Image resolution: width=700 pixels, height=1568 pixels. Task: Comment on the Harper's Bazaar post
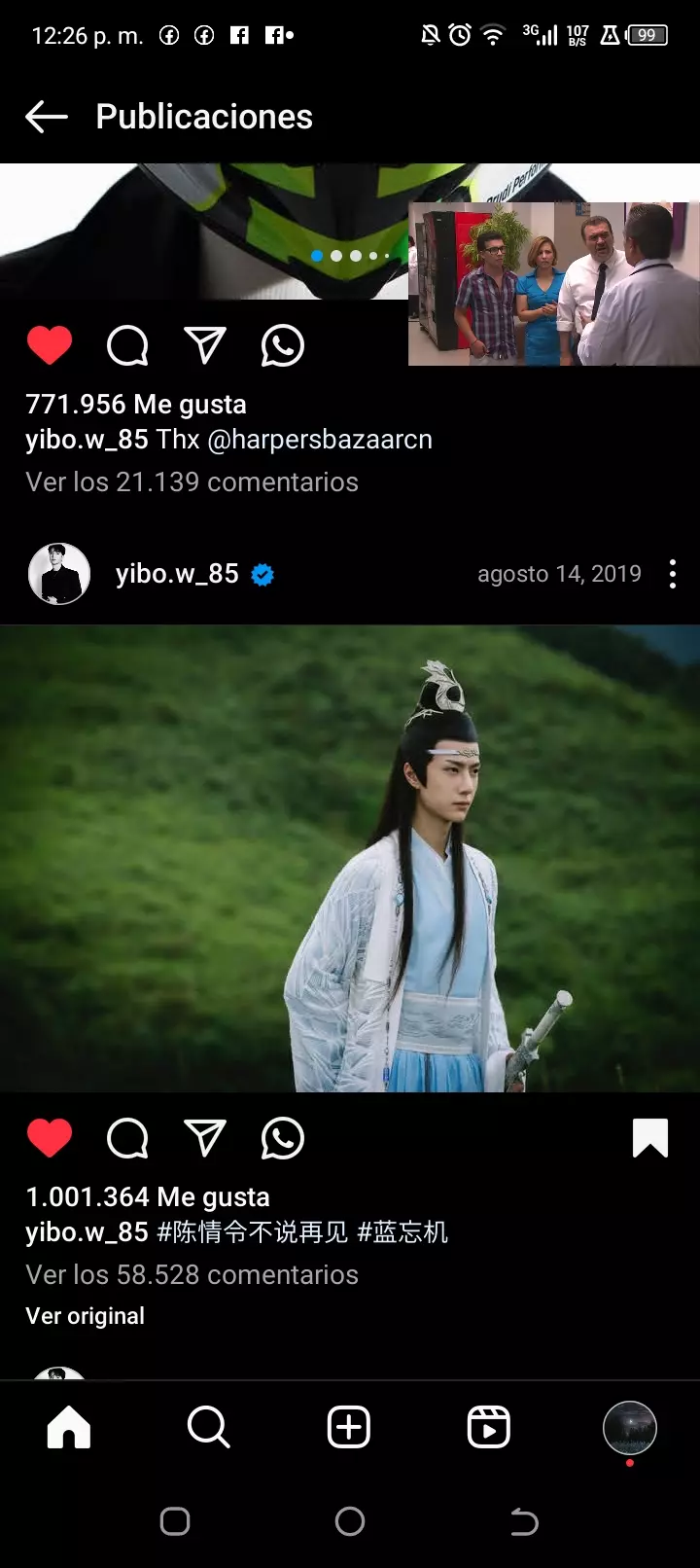point(127,345)
